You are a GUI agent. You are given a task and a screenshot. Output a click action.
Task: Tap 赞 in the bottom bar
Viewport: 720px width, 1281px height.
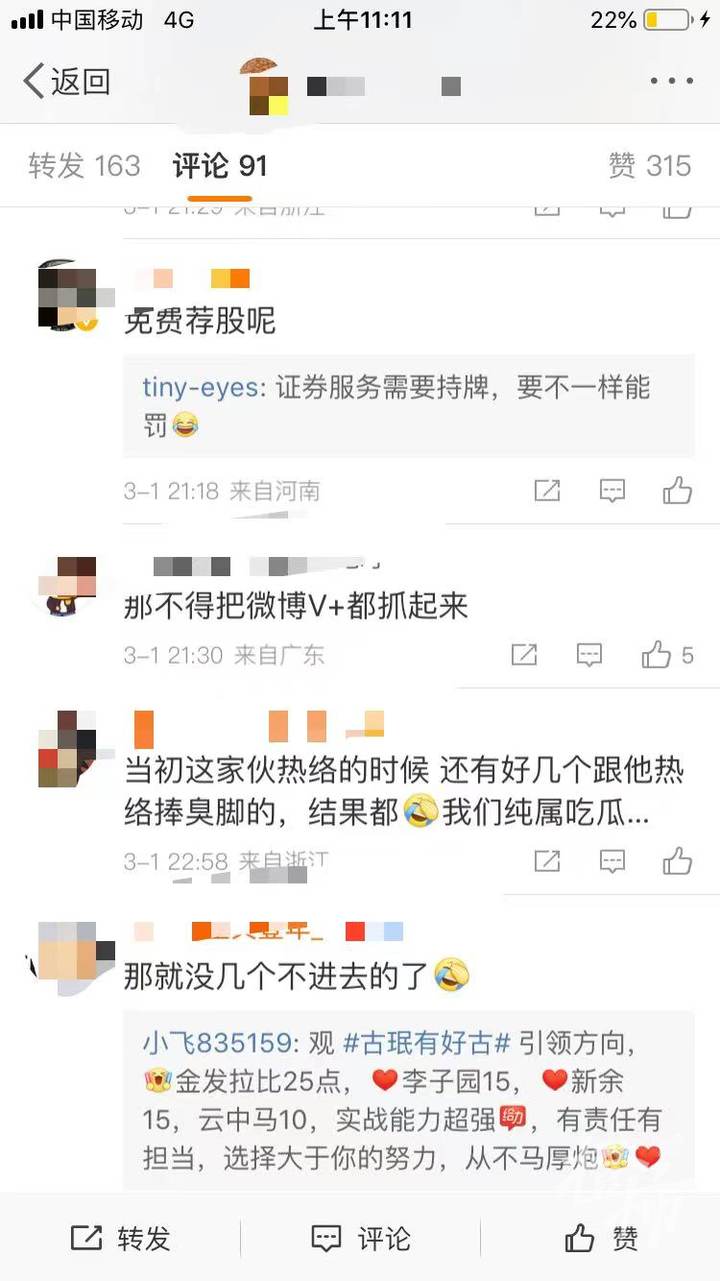[x=601, y=1239]
